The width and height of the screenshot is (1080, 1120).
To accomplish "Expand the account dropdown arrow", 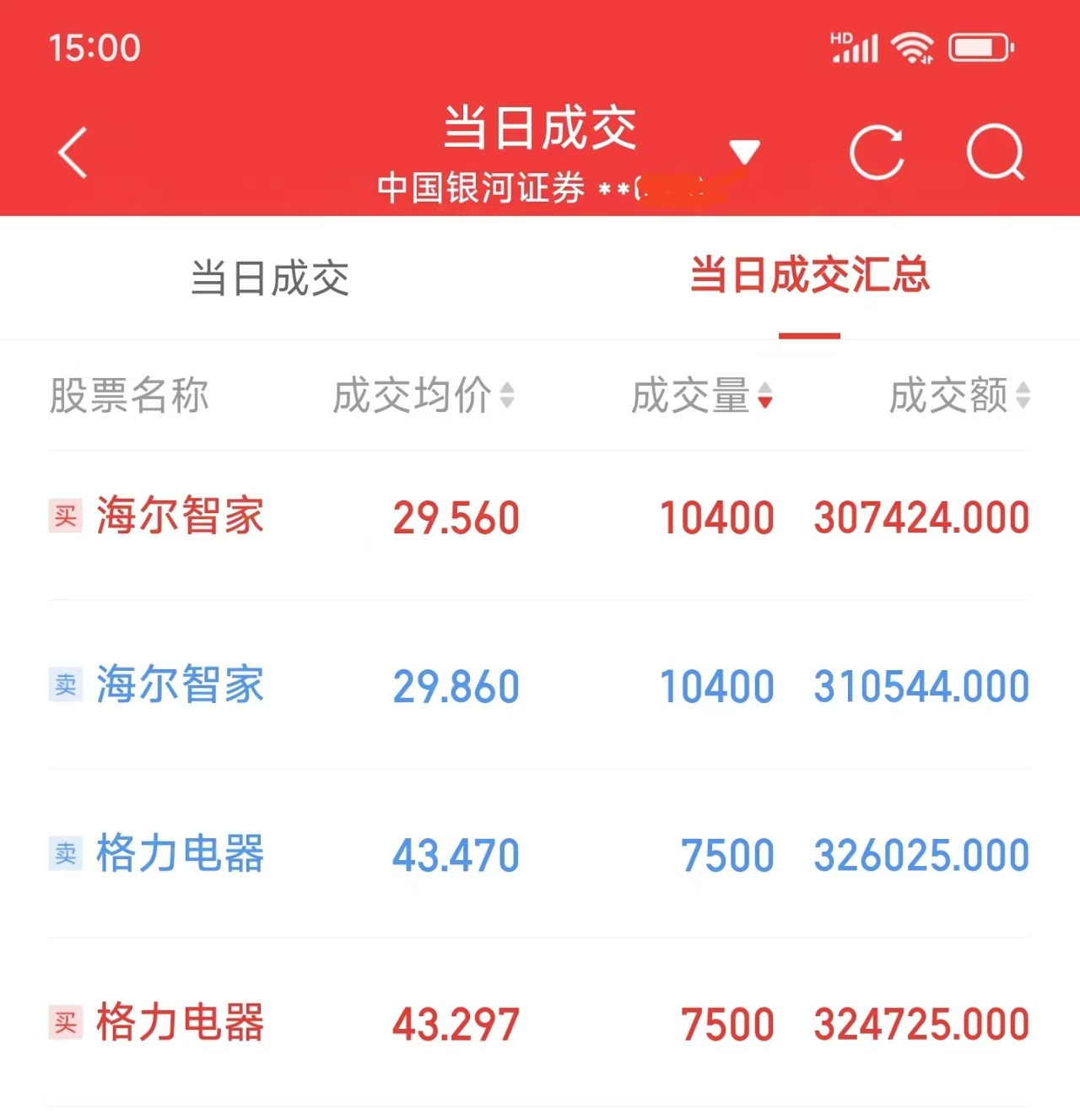I will (744, 153).
